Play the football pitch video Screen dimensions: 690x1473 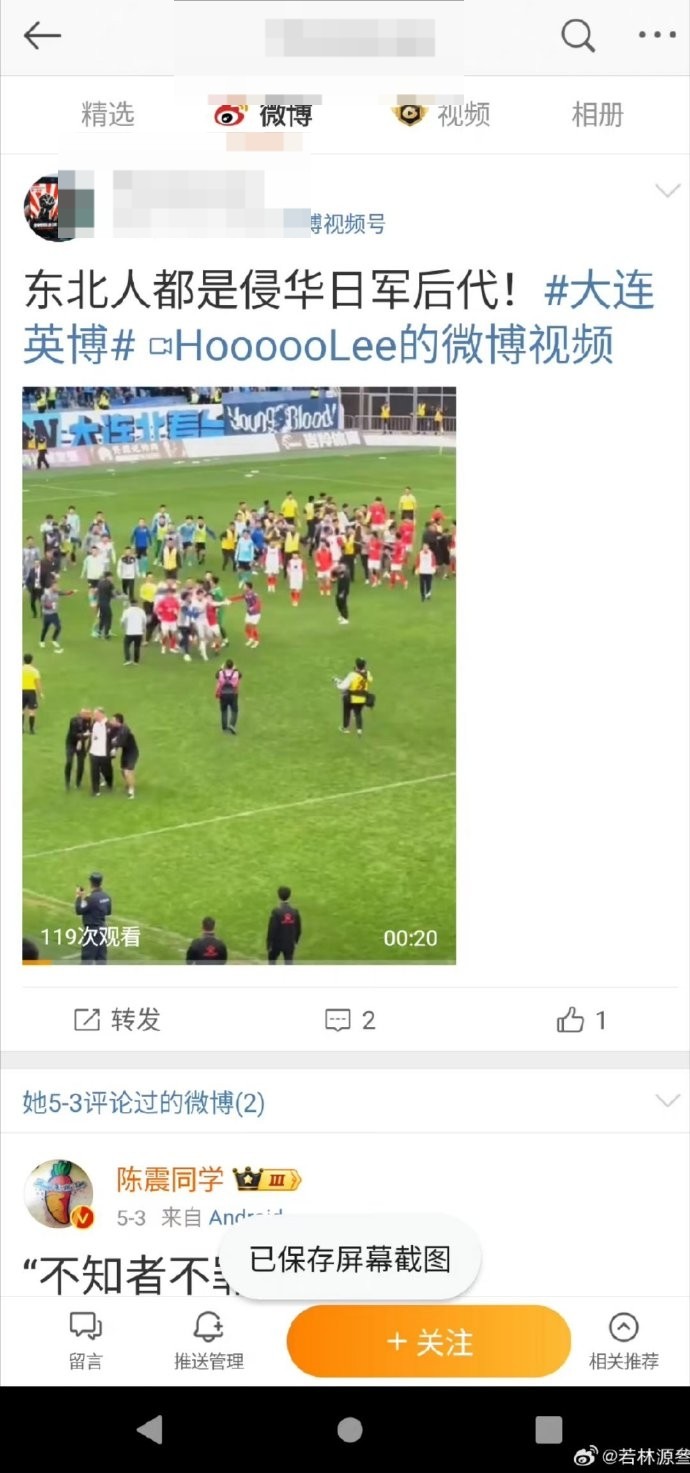pyautogui.click(x=239, y=675)
